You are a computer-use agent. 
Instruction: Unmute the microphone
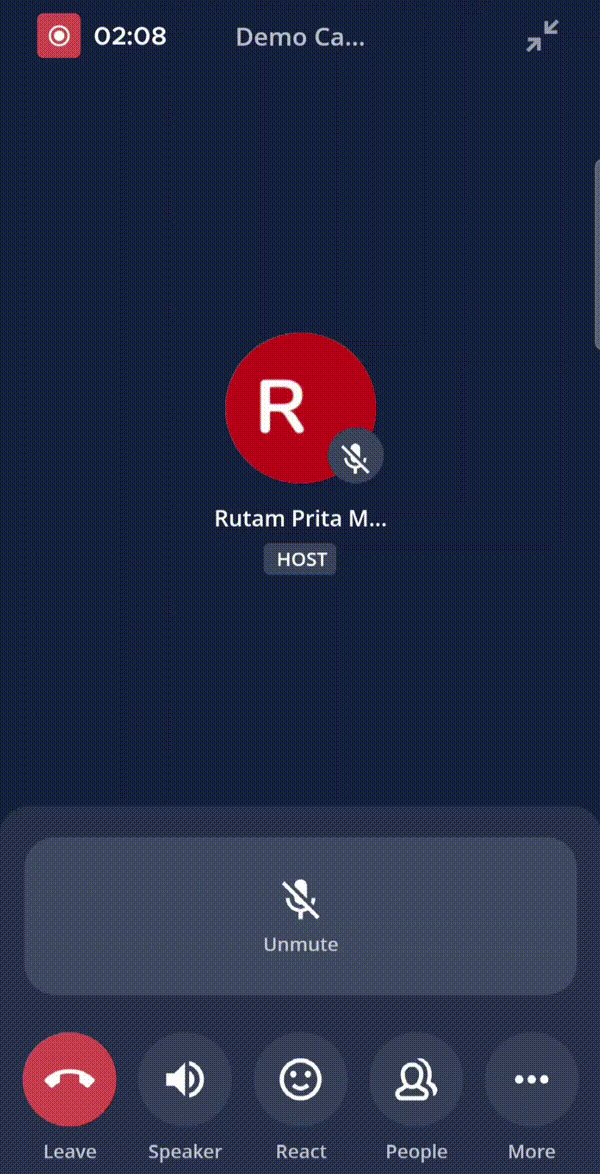(300, 915)
